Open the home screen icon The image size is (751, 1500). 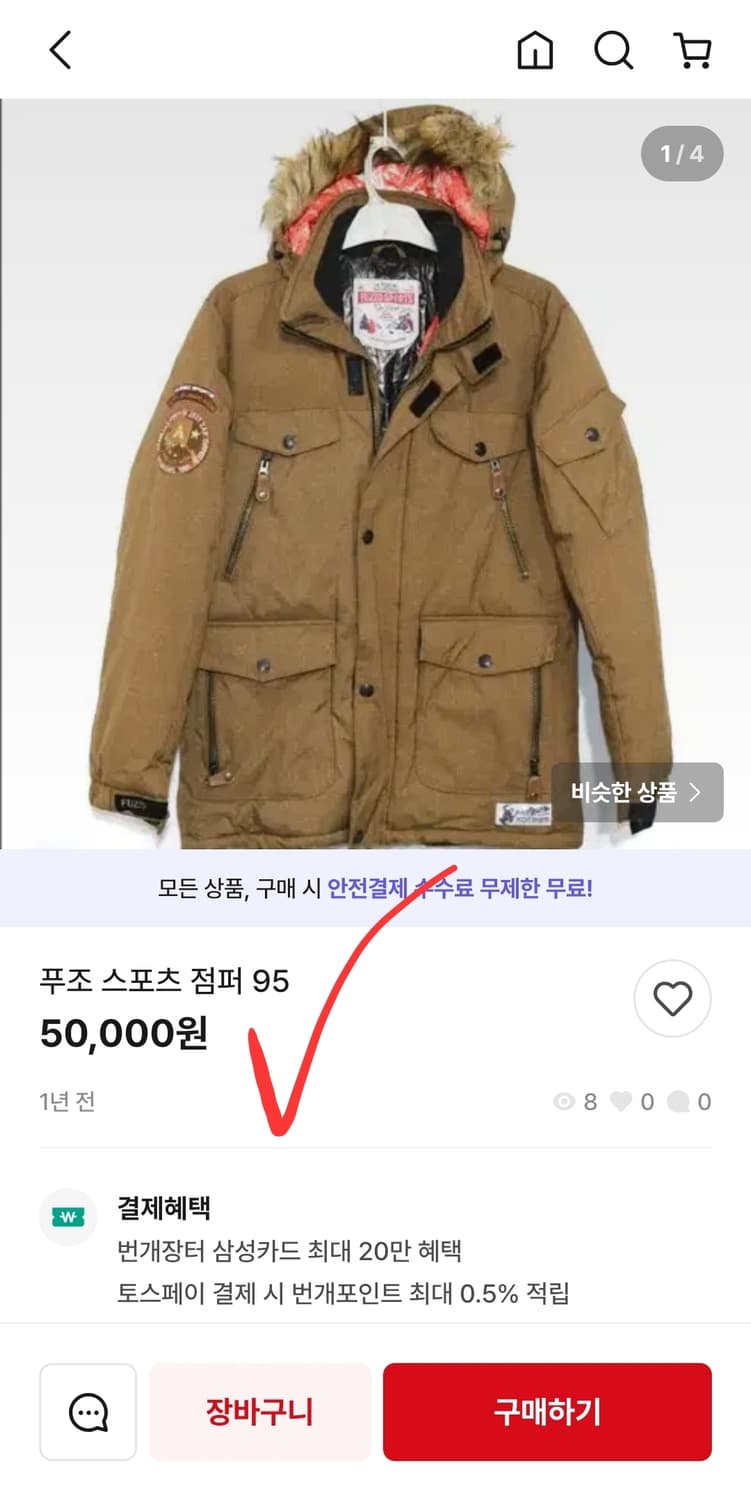tap(535, 50)
